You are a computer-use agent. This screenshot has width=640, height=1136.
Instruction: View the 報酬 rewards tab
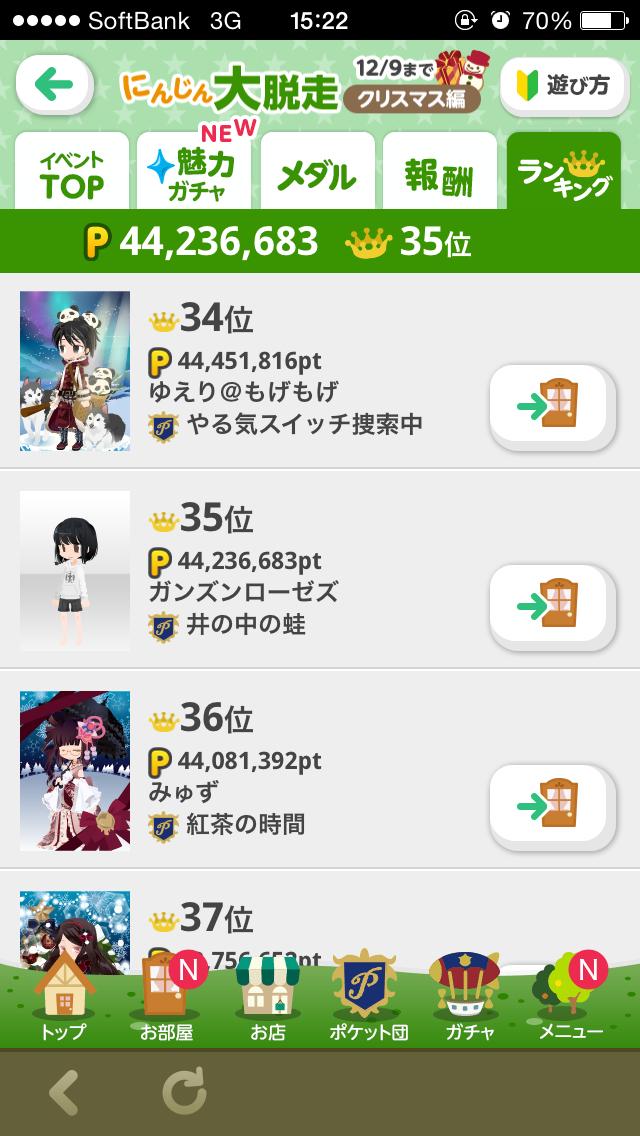click(x=440, y=174)
